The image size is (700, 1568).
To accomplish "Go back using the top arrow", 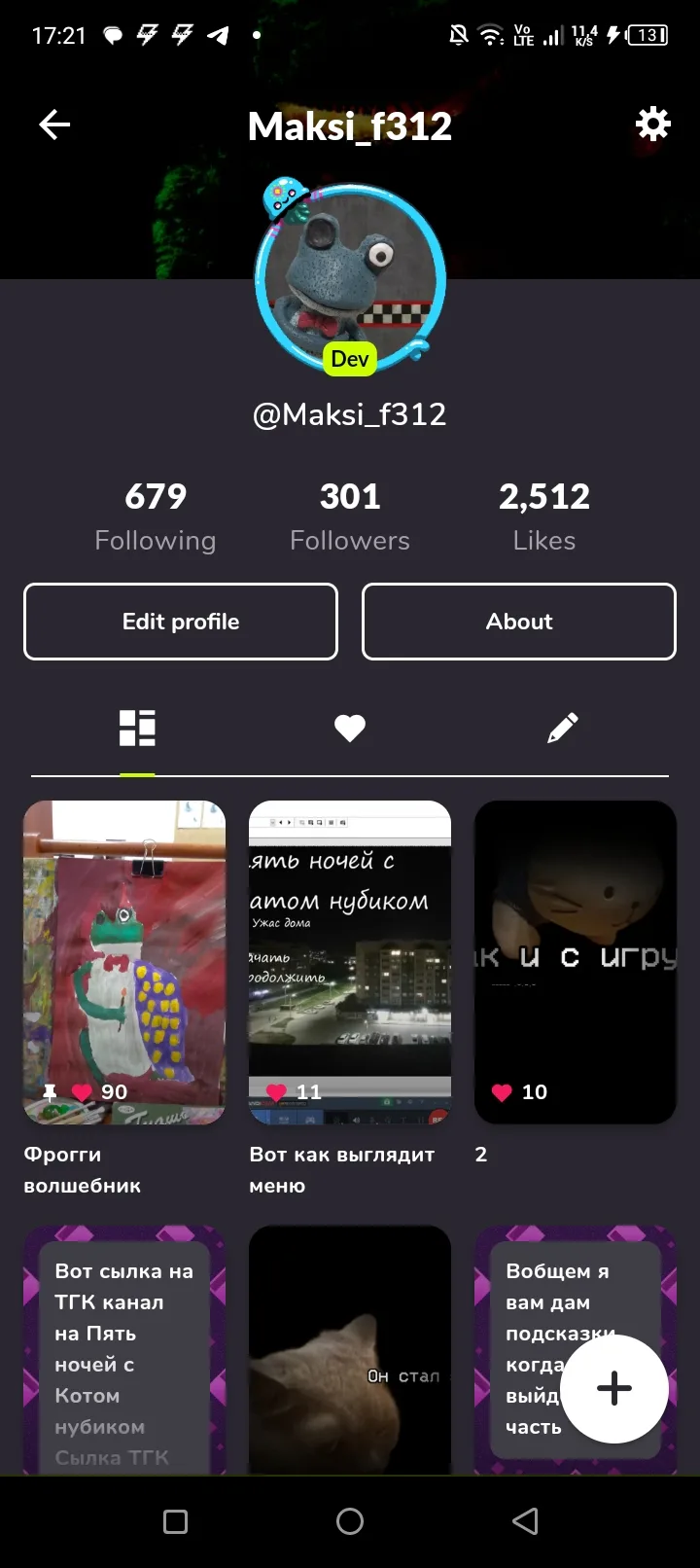I will (54, 125).
